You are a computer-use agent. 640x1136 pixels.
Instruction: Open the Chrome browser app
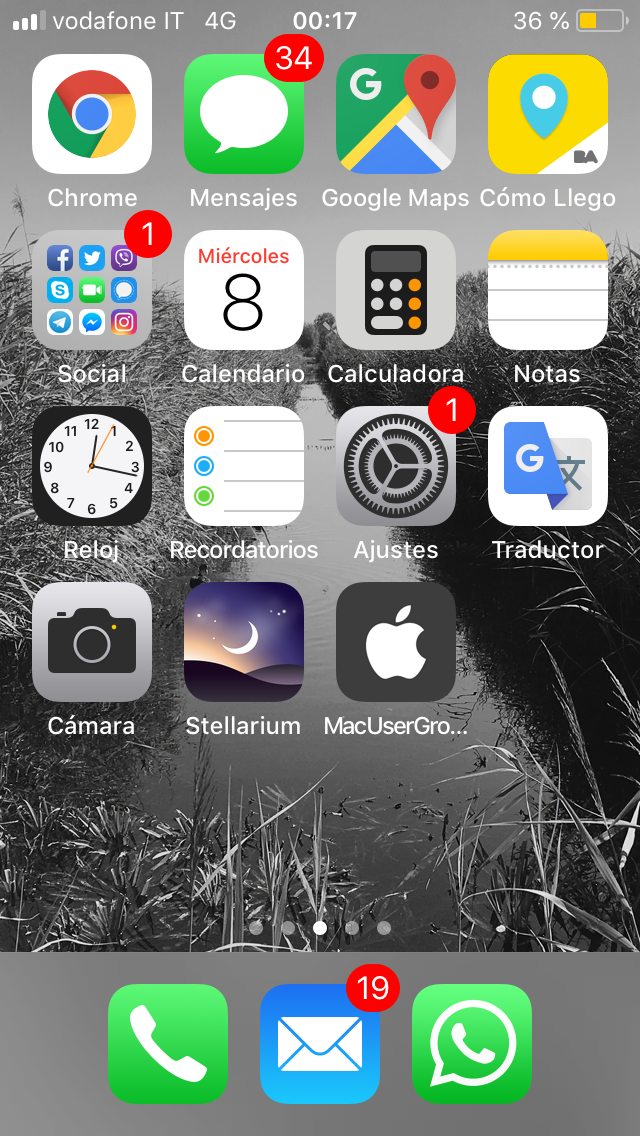[x=92, y=114]
